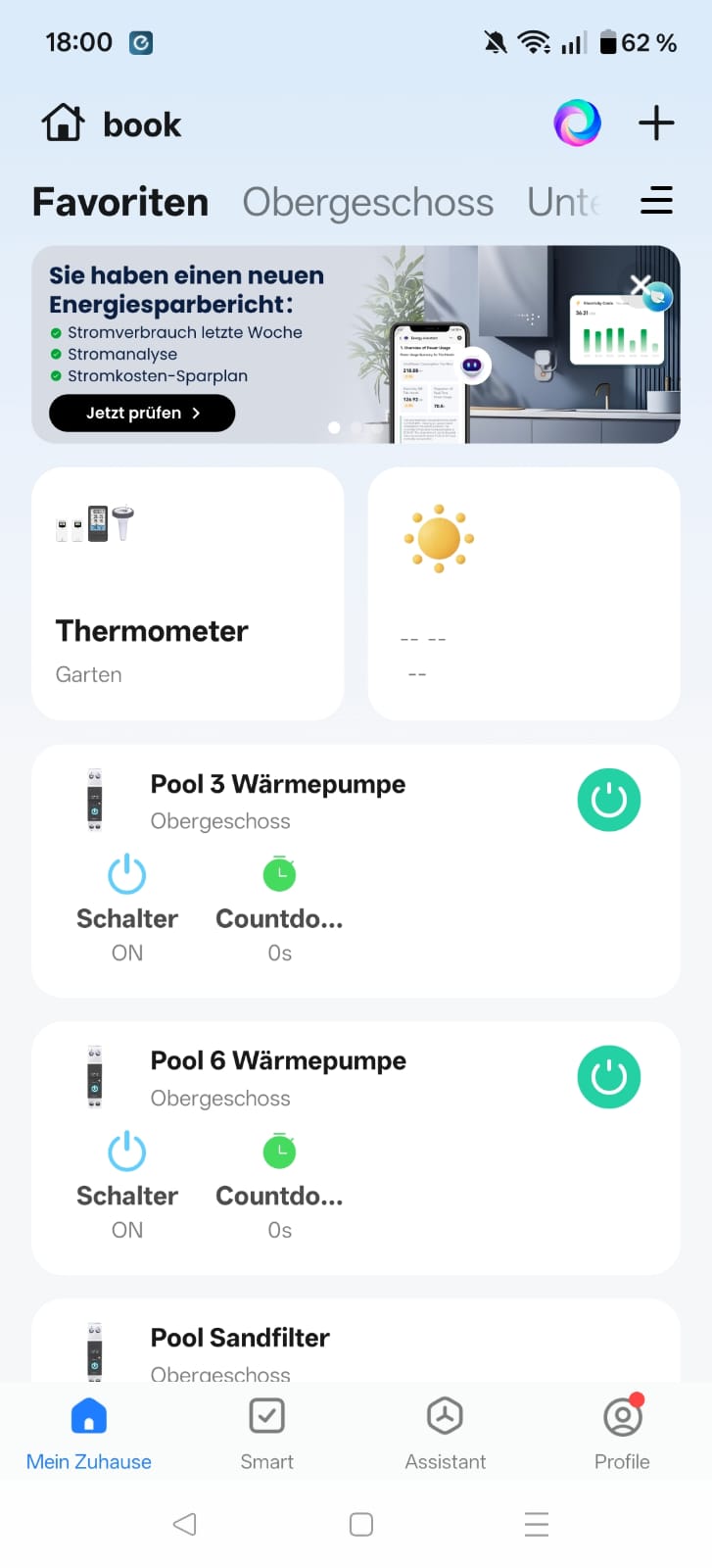The width and height of the screenshot is (712, 1568).
Task: Open the colorful AI assistant icon
Action: [577, 123]
